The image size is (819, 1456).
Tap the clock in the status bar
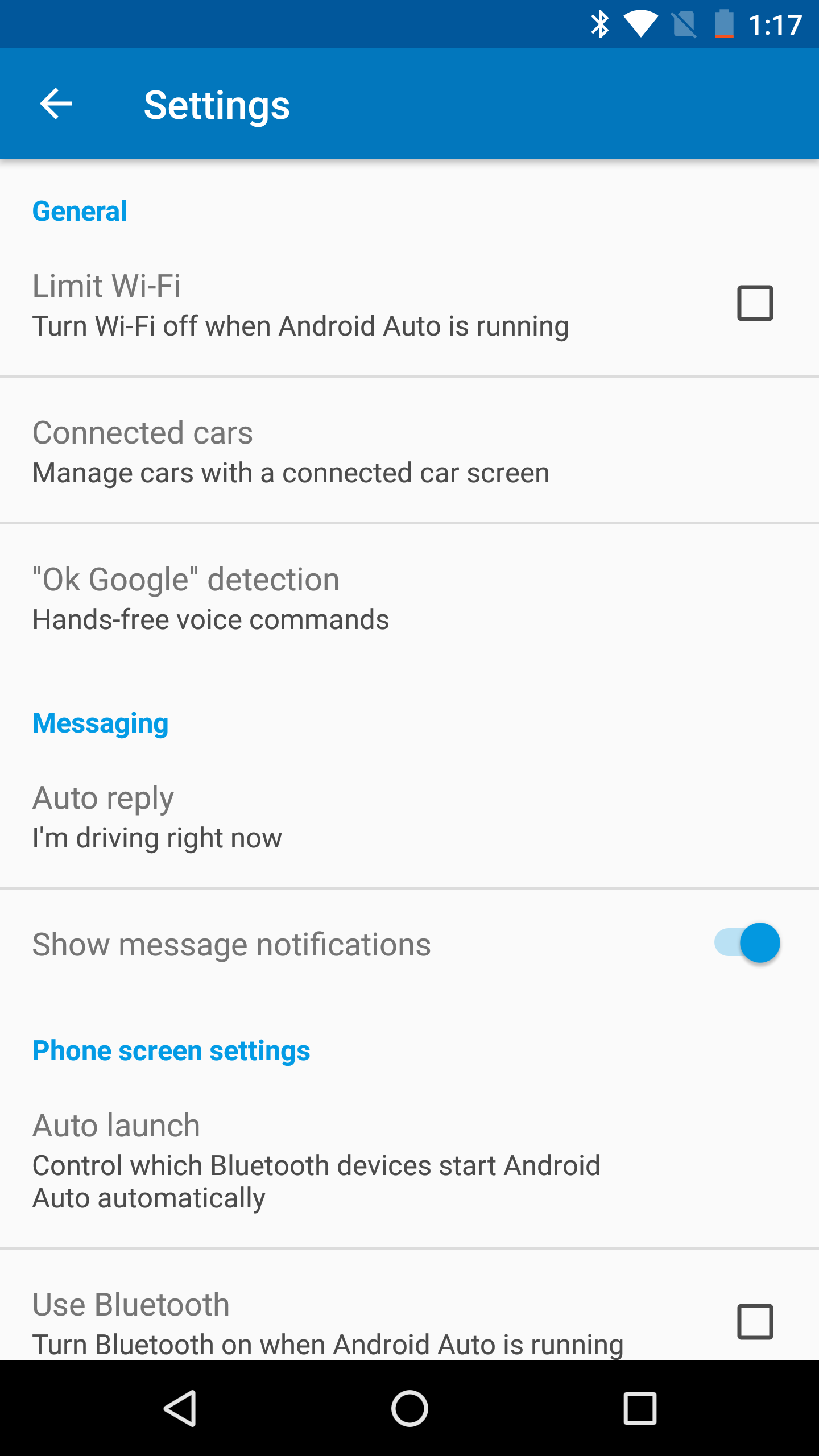click(776, 24)
